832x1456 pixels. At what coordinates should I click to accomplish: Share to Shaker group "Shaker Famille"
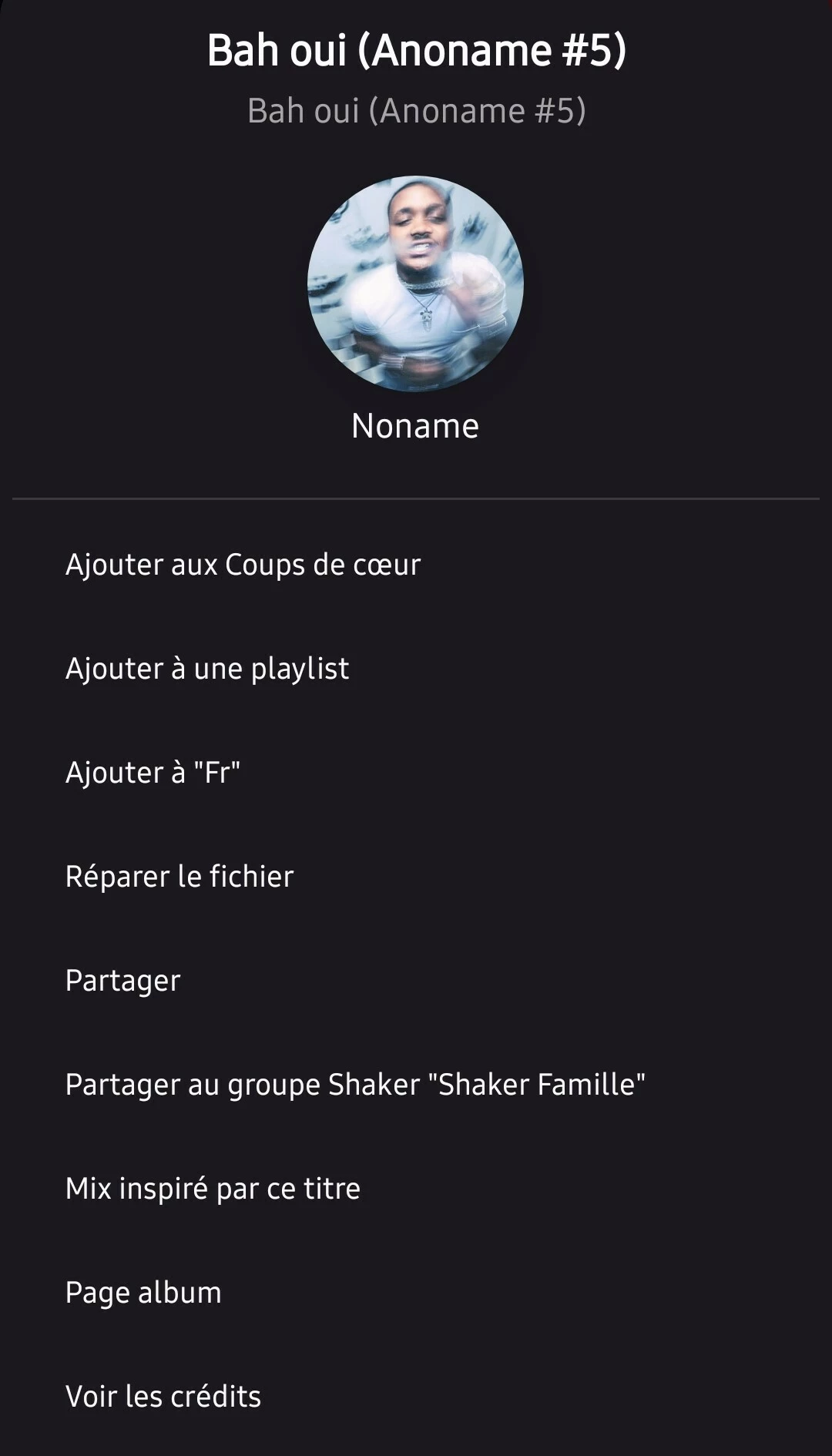355,1085
